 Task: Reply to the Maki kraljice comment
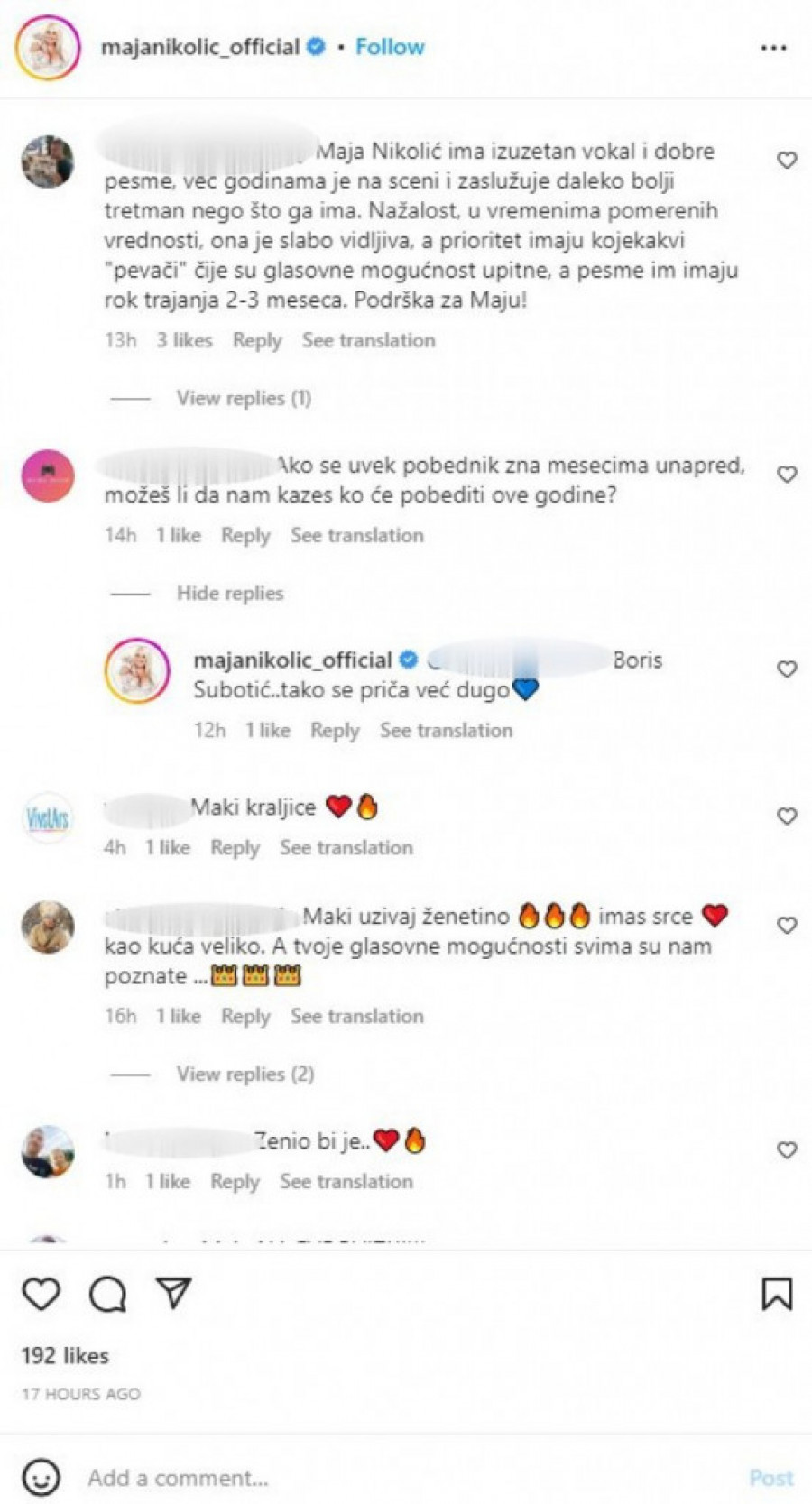coord(235,847)
